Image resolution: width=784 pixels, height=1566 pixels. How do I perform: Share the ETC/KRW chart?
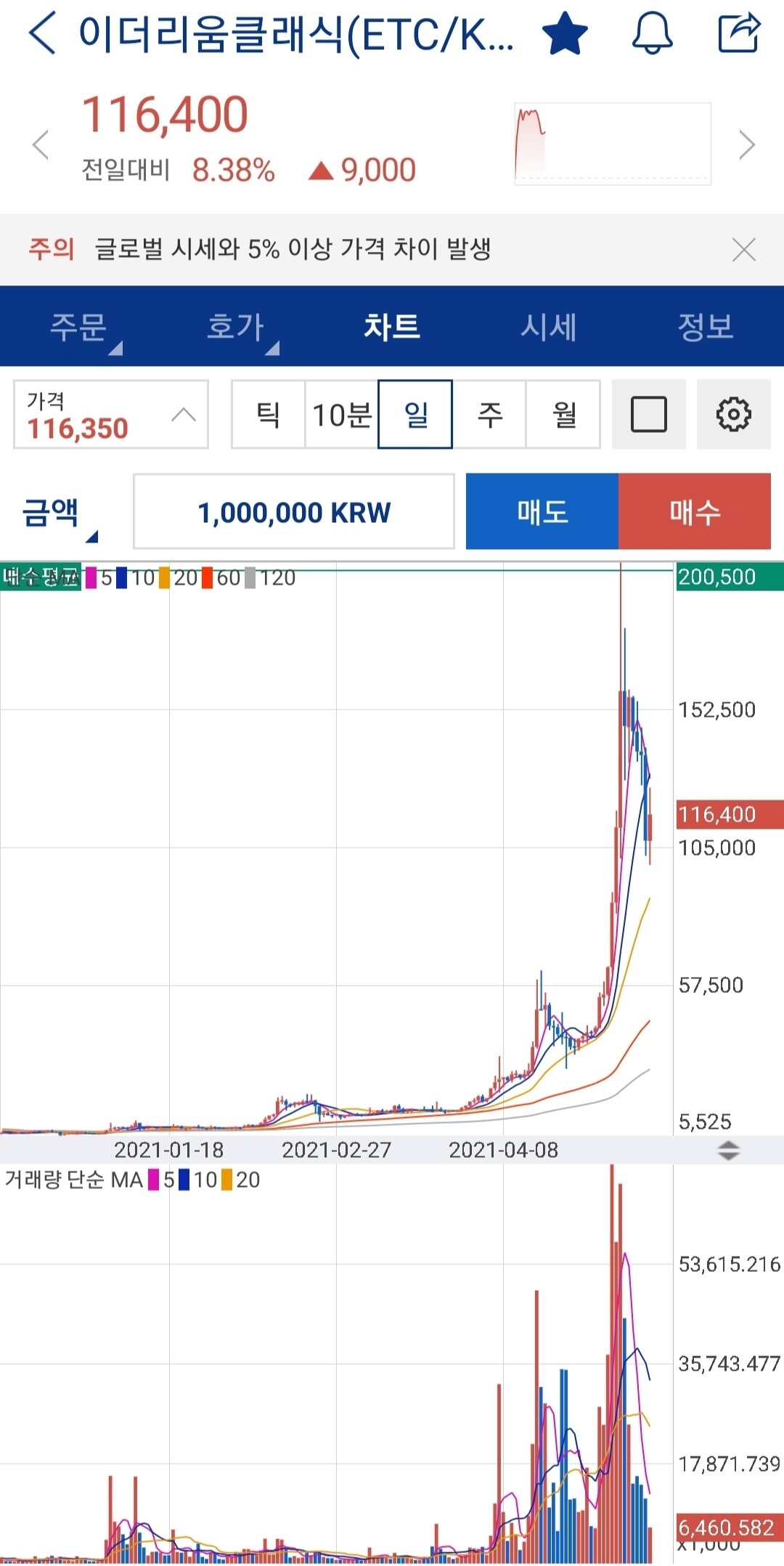click(738, 34)
